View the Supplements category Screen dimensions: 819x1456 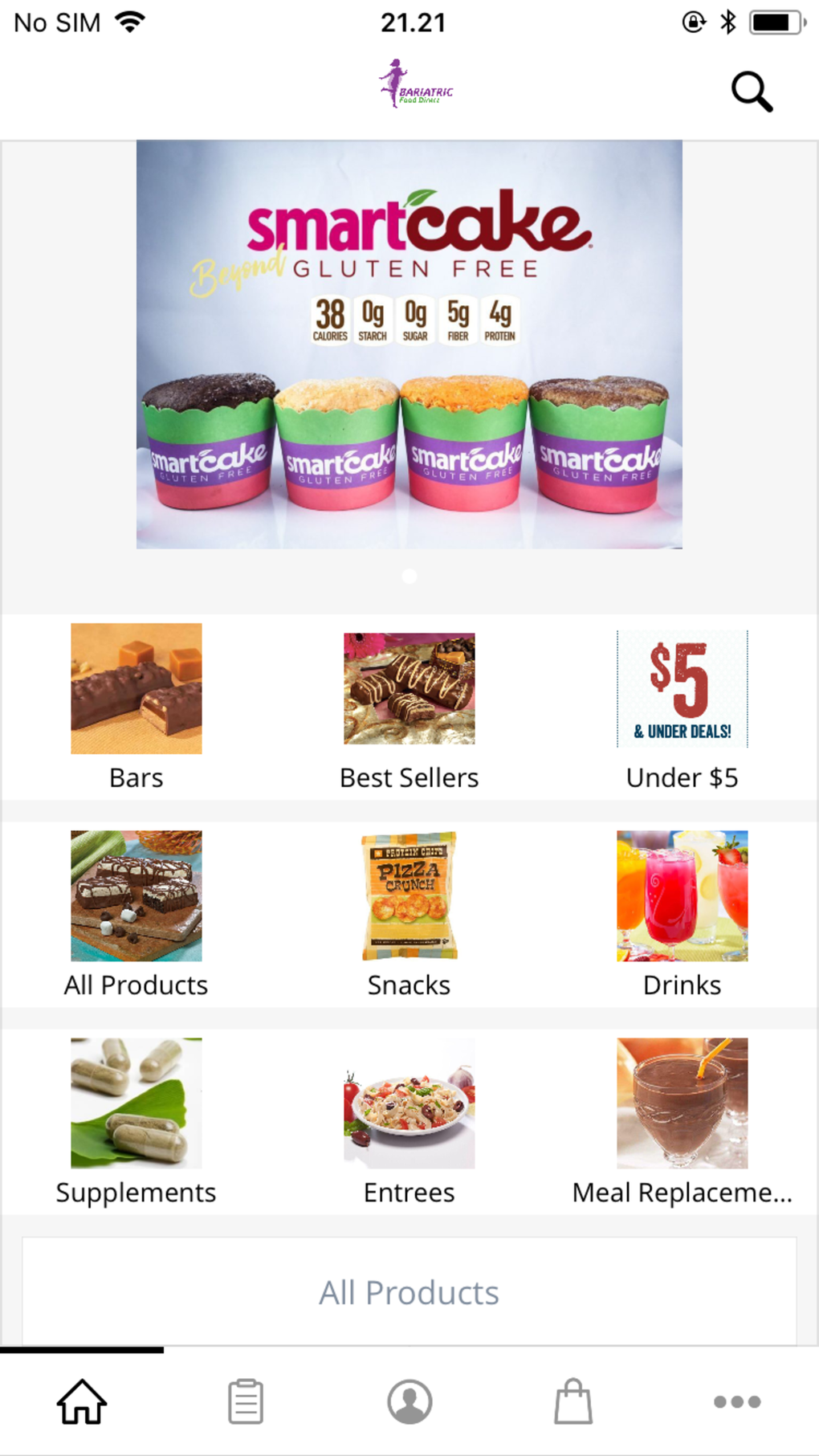(x=136, y=1121)
